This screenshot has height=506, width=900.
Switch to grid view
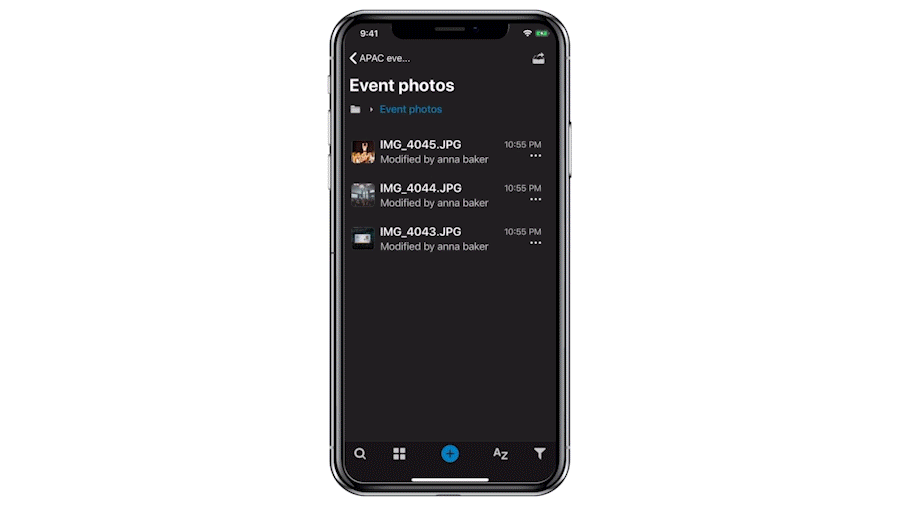click(x=399, y=454)
